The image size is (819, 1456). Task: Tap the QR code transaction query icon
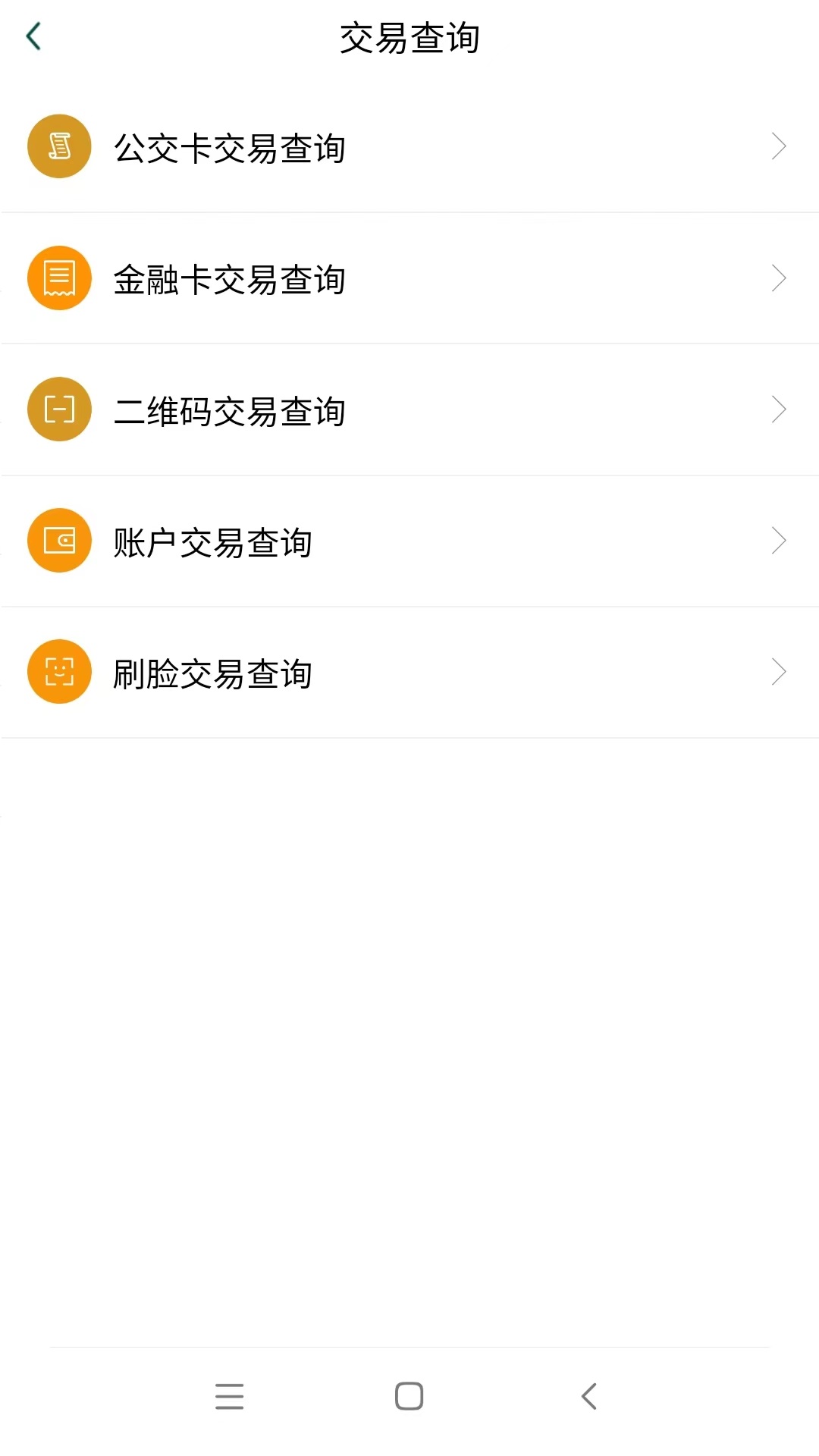point(58,409)
